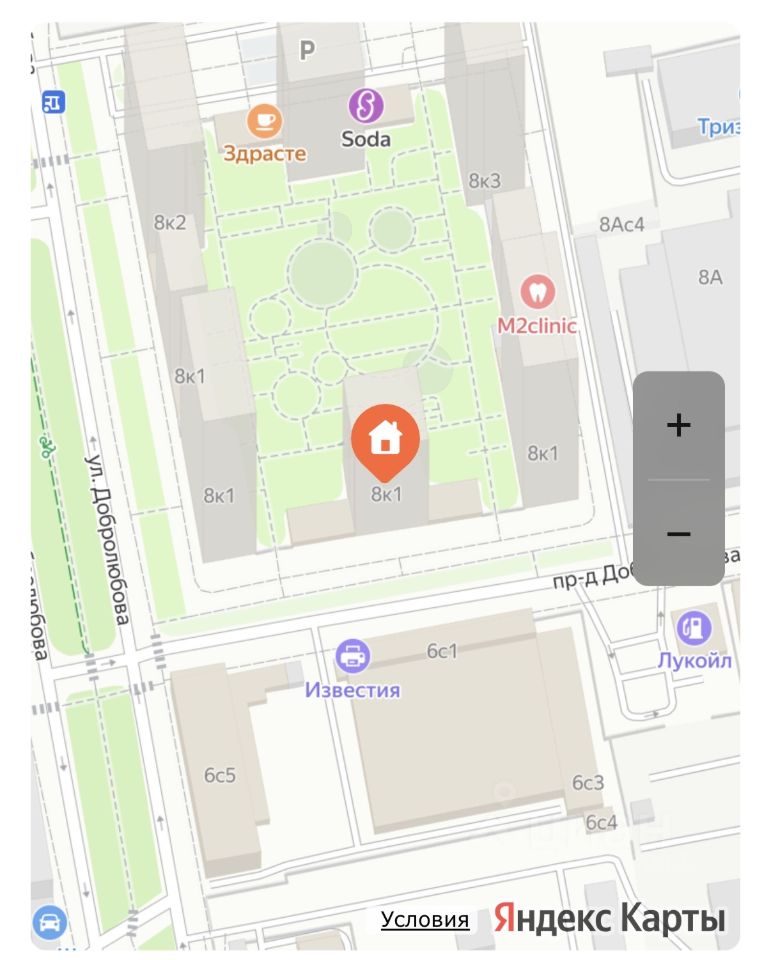Screen dimensions: 771x960
Task: Zoom out of the map
Action: point(678,534)
